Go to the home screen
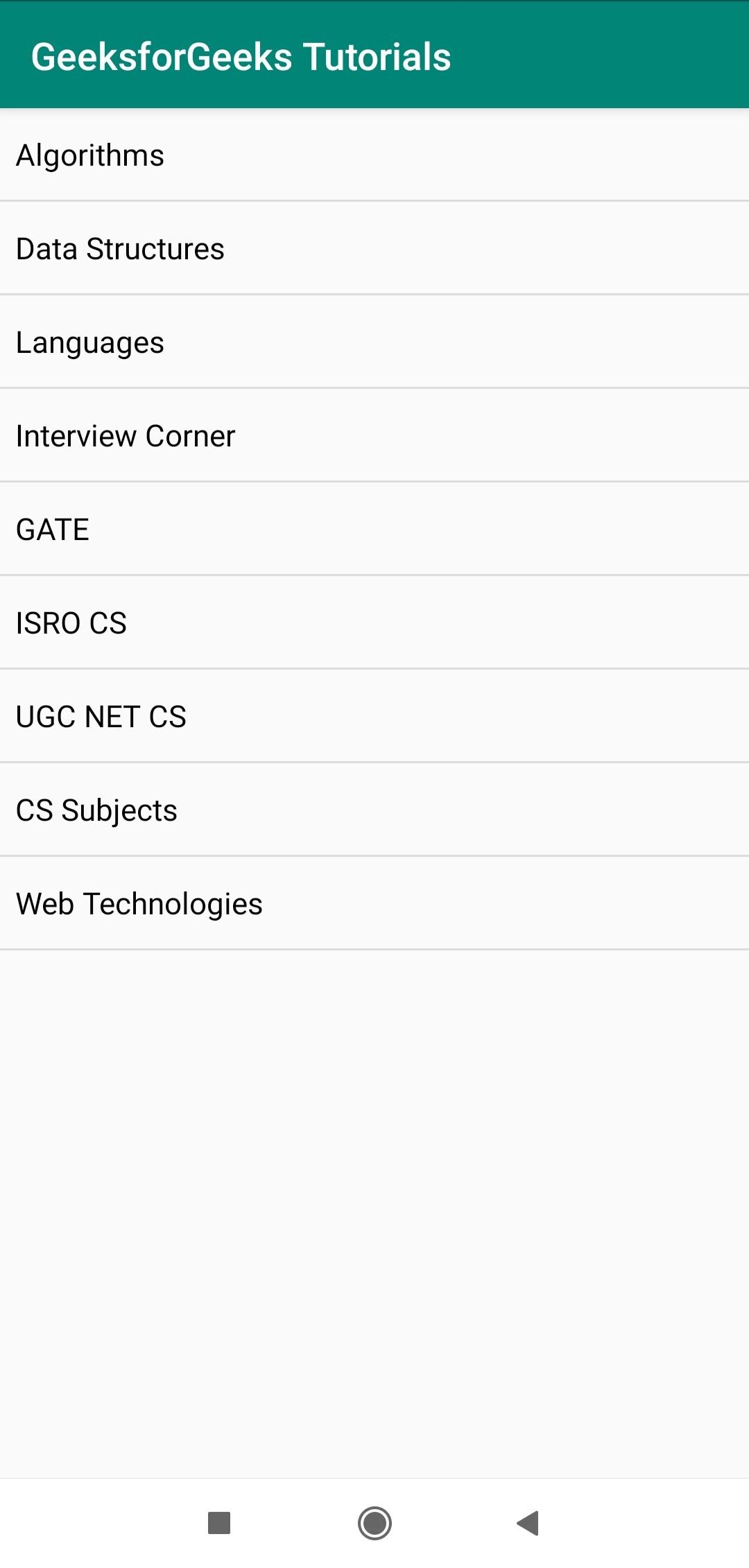749x1568 pixels. click(374, 1523)
